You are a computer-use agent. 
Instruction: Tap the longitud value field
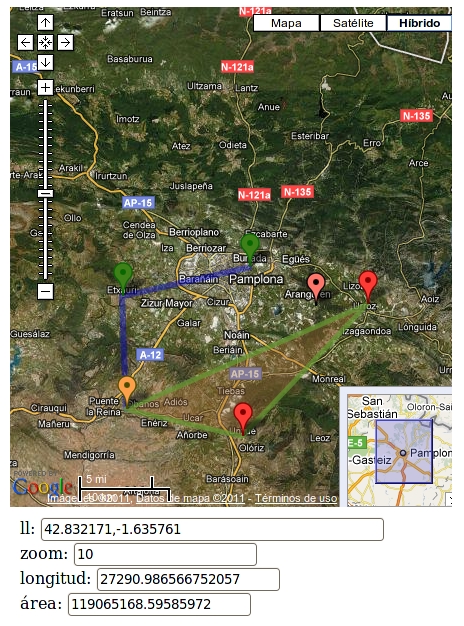point(188,579)
